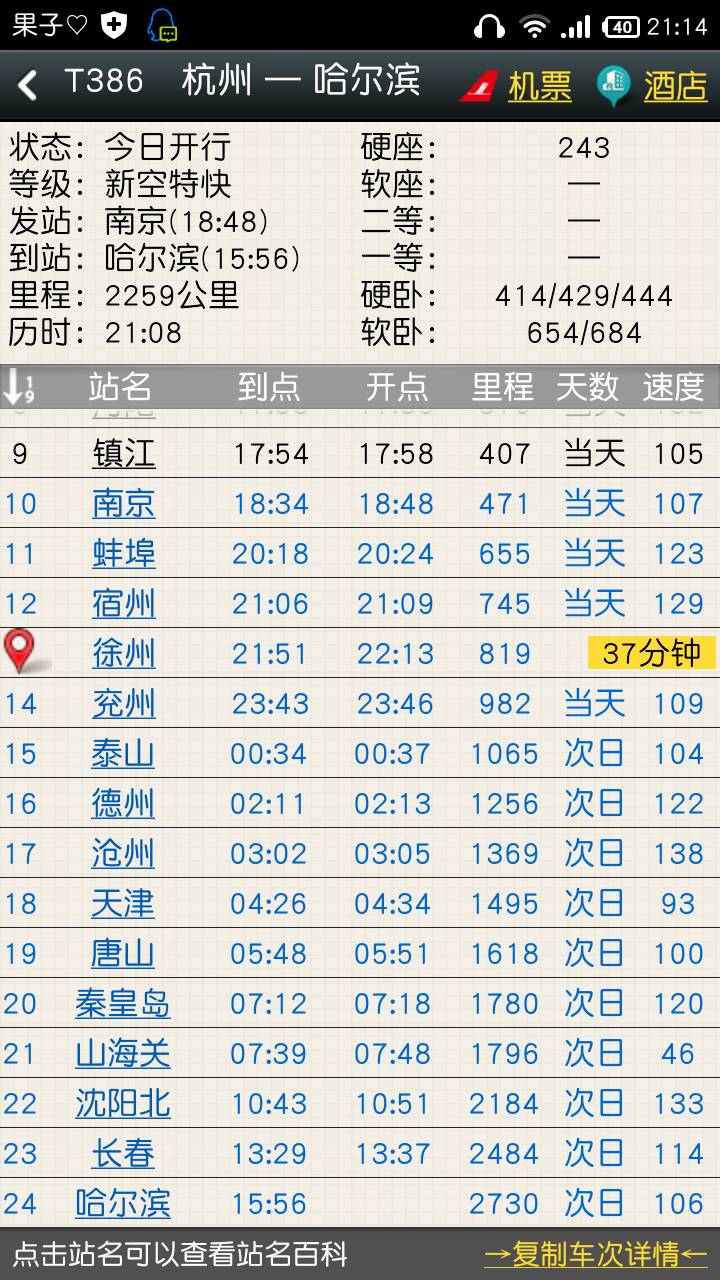Open station info for 德州
This screenshot has height=1280, width=720.
[123, 803]
